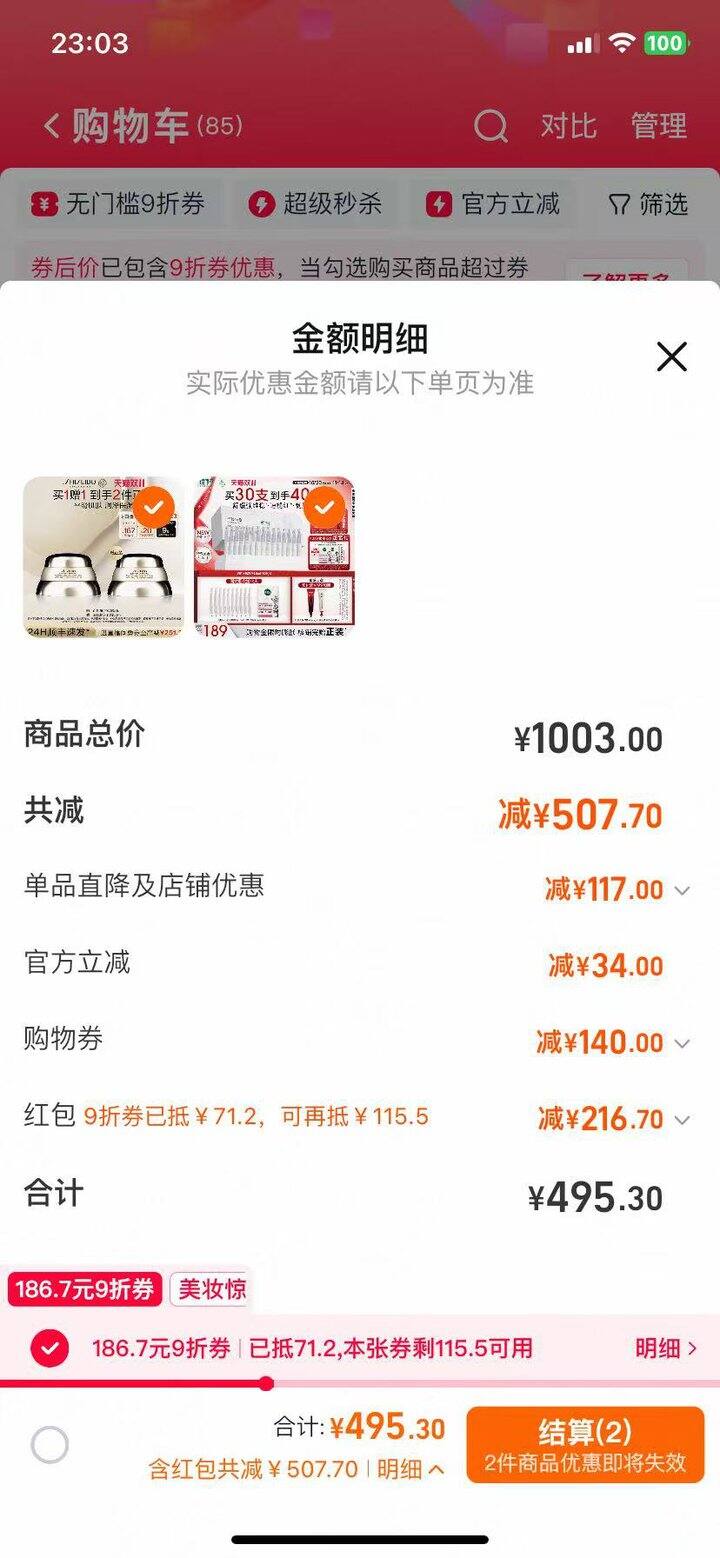
Task: Search within the shopping cart
Action: point(490,127)
